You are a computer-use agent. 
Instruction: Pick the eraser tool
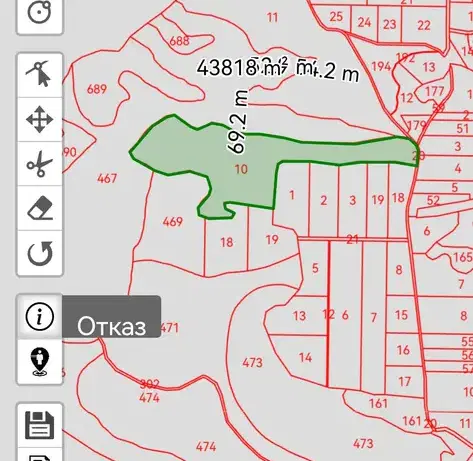pos(39,208)
